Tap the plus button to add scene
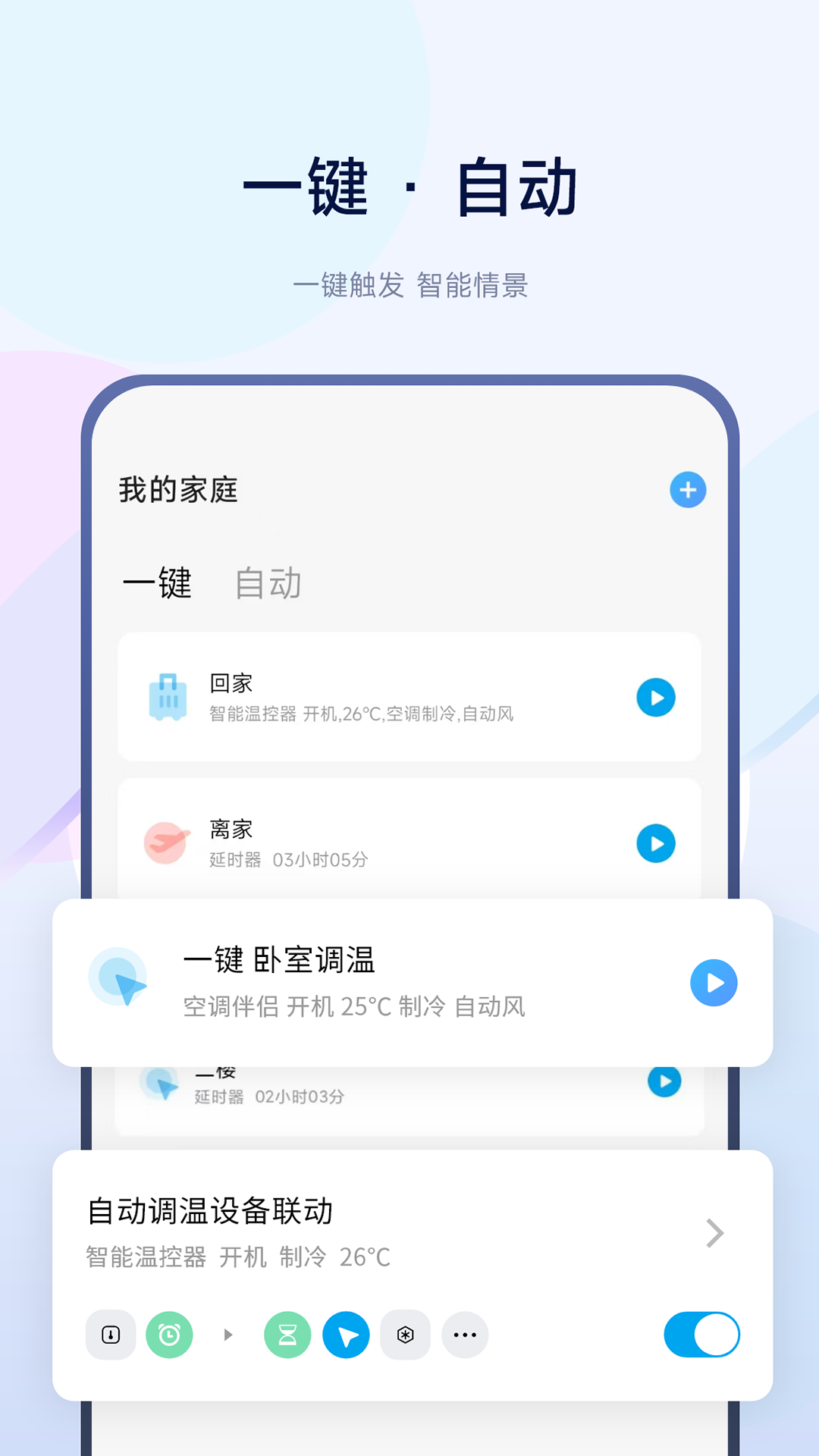 687,490
